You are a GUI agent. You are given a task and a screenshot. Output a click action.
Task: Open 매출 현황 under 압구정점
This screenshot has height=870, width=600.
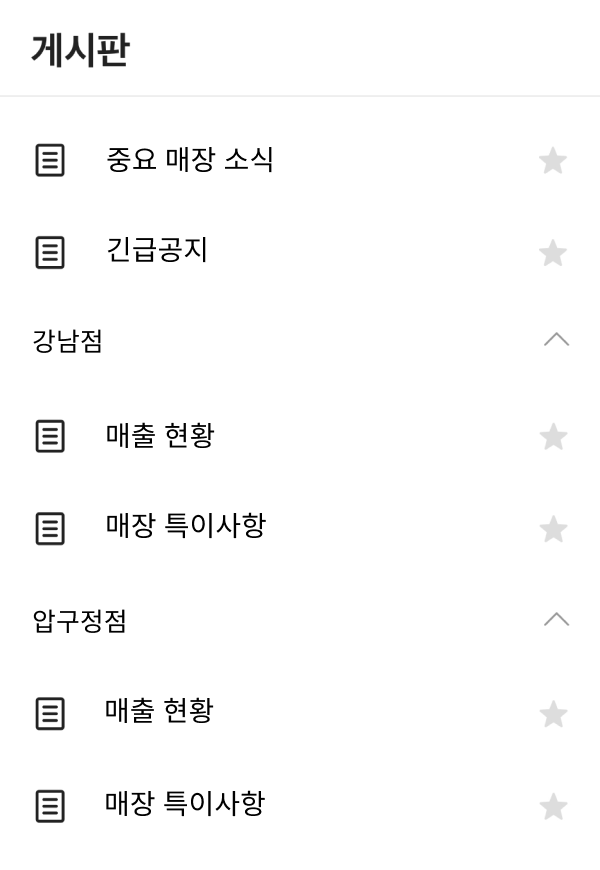coord(160,712)
